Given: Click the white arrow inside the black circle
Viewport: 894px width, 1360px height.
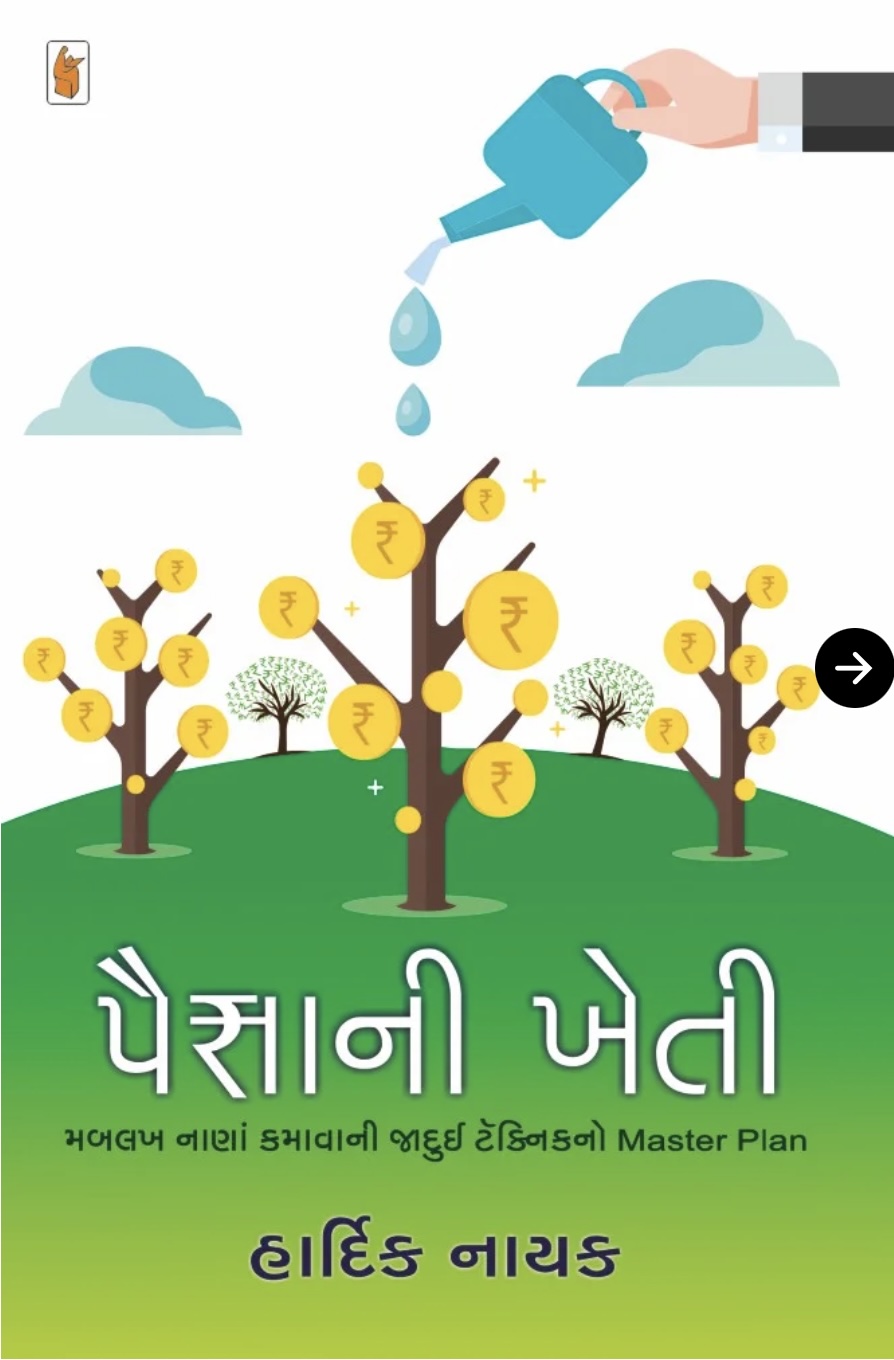Looking at the screenshot, I should coord(855,666).
